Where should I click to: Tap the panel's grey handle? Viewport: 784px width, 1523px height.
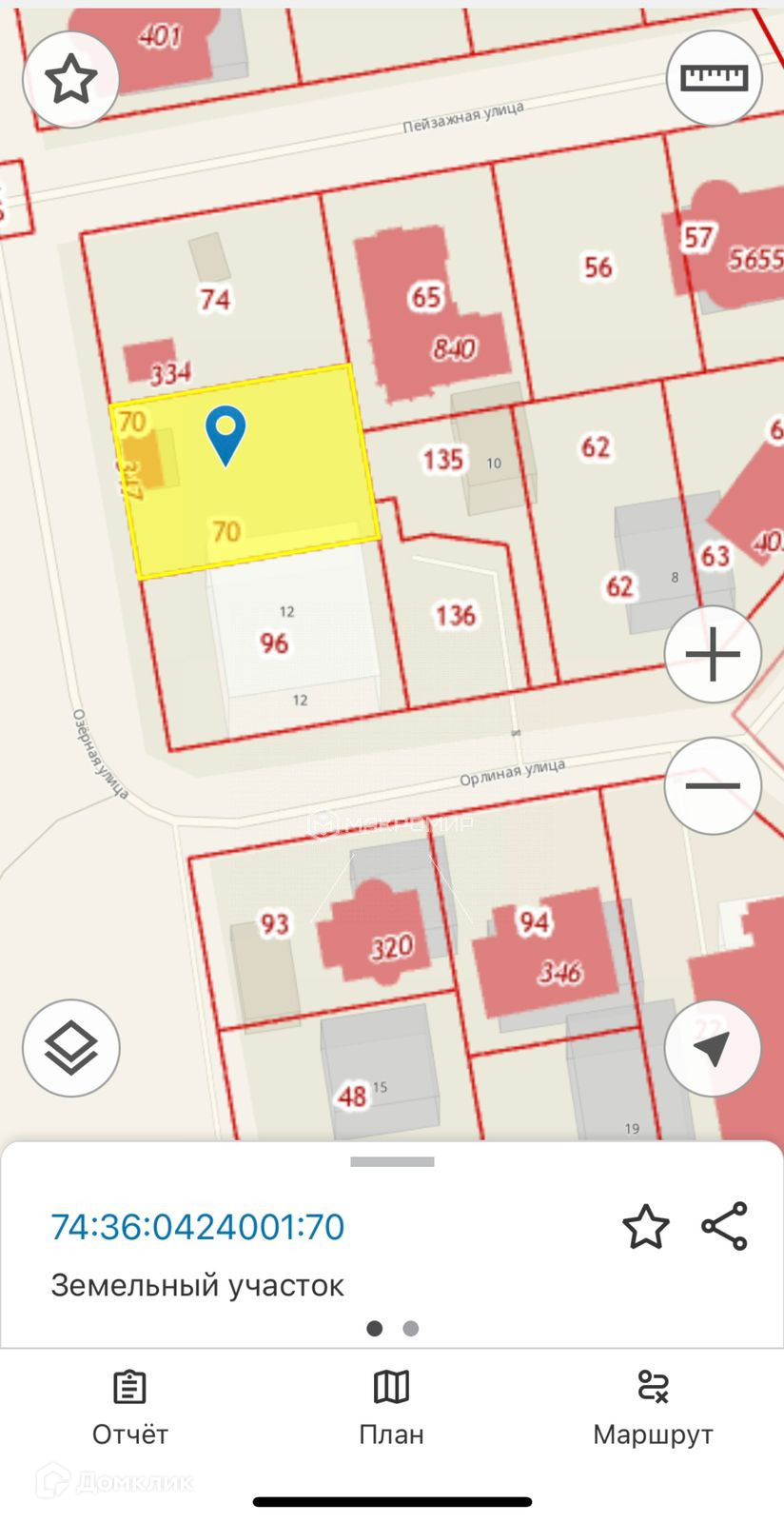(392, 1161)
